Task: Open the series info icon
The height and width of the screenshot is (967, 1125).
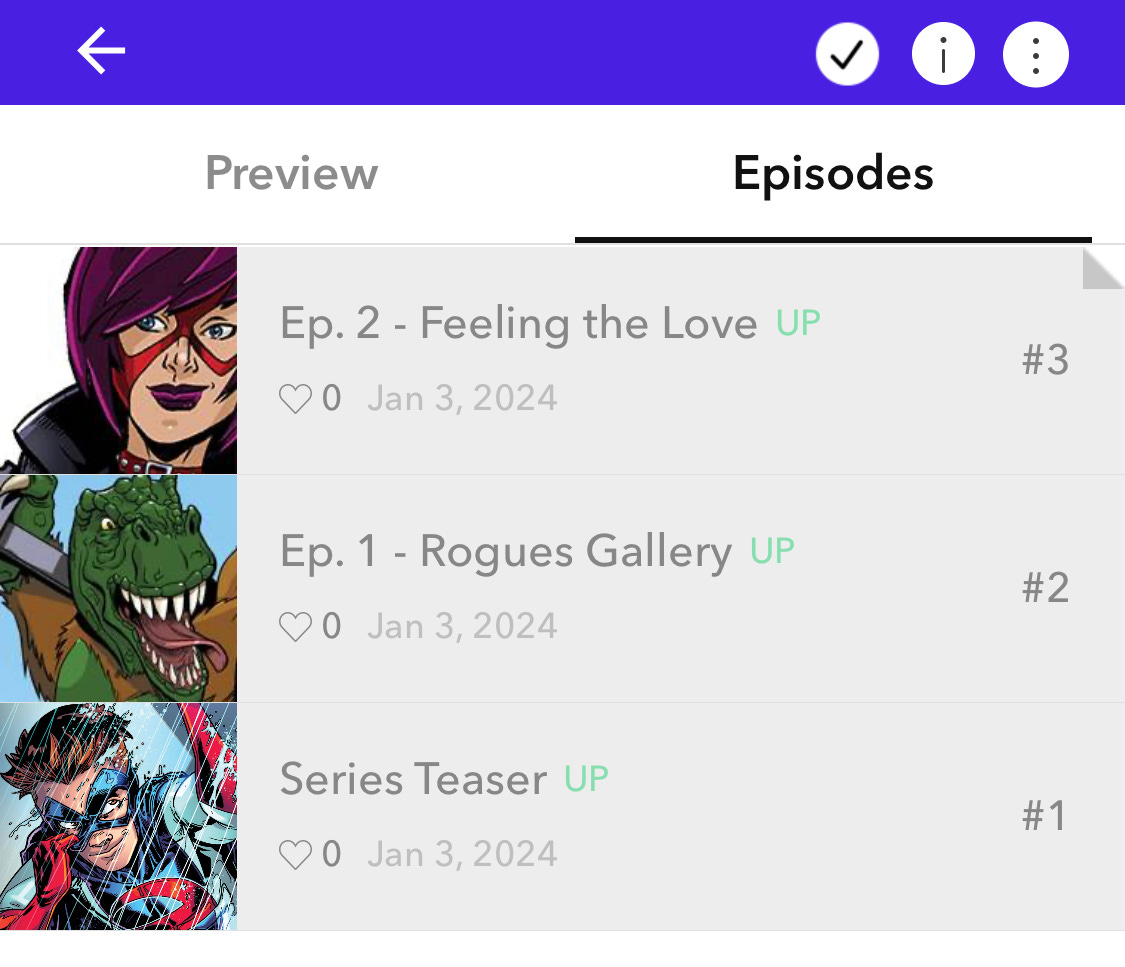Action: [943, 55]
